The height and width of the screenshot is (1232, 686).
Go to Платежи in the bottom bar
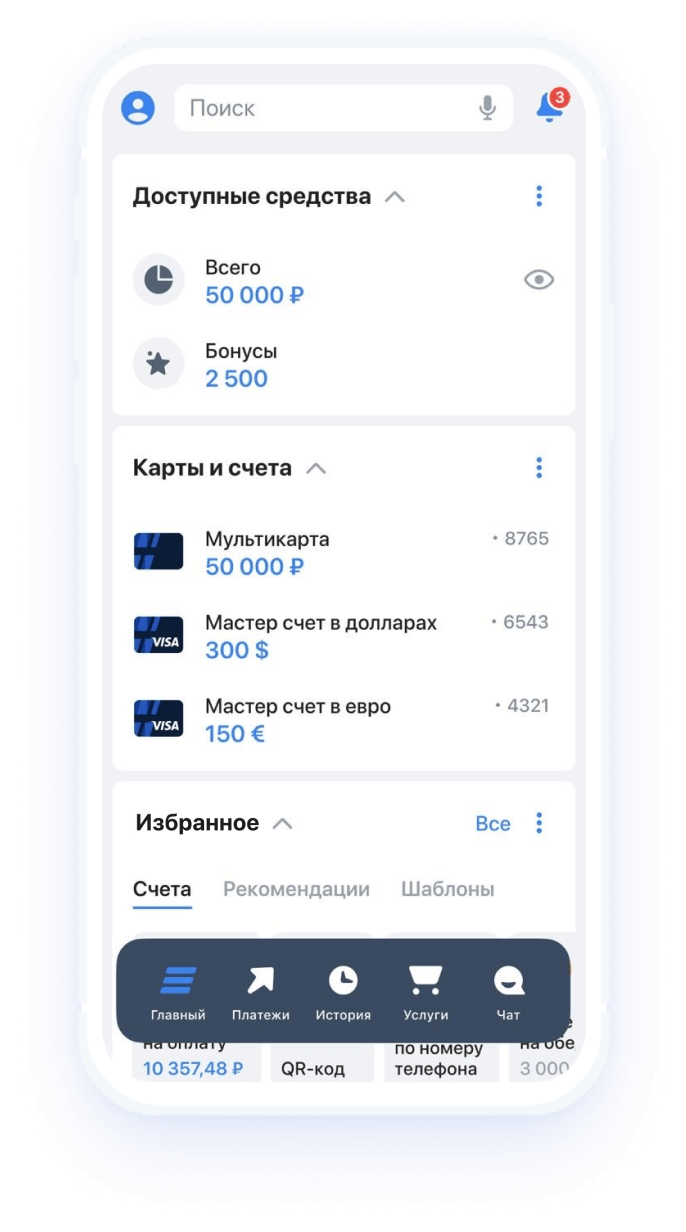point(261,991)
